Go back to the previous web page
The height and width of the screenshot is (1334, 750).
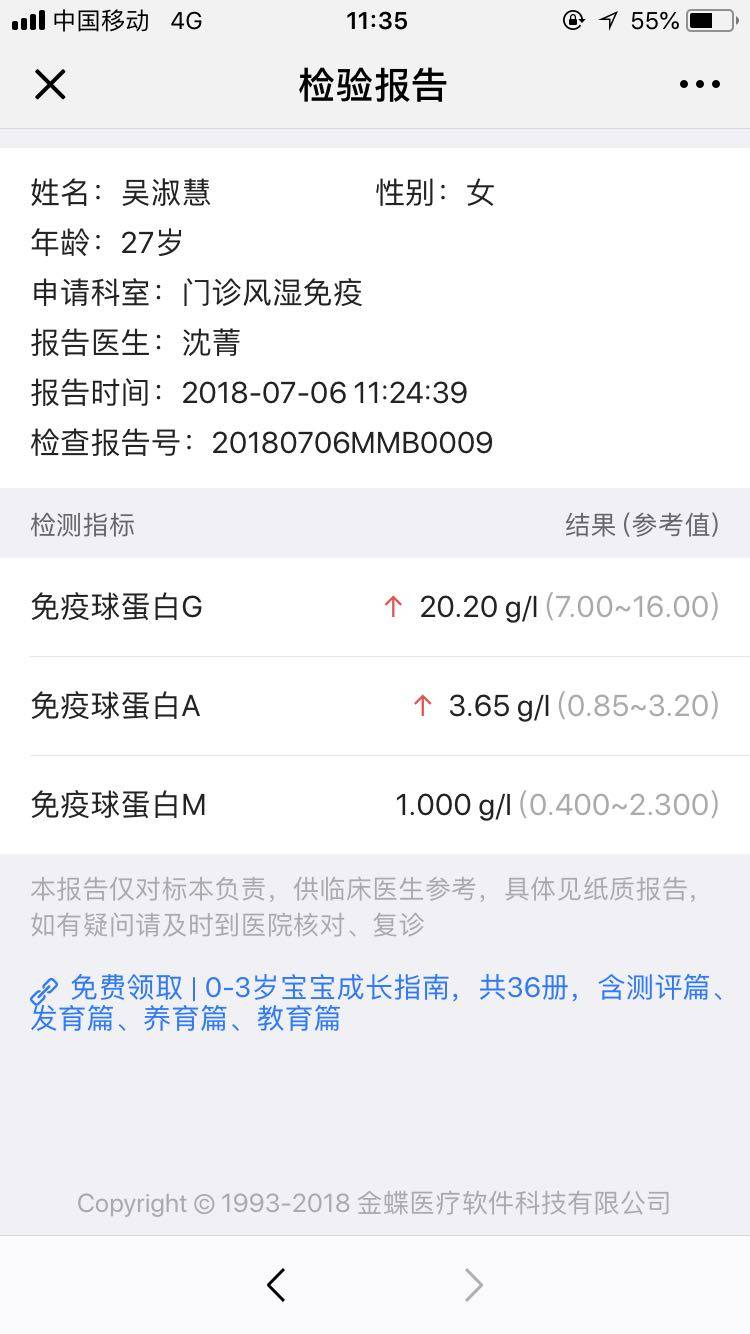point(277,1285)
